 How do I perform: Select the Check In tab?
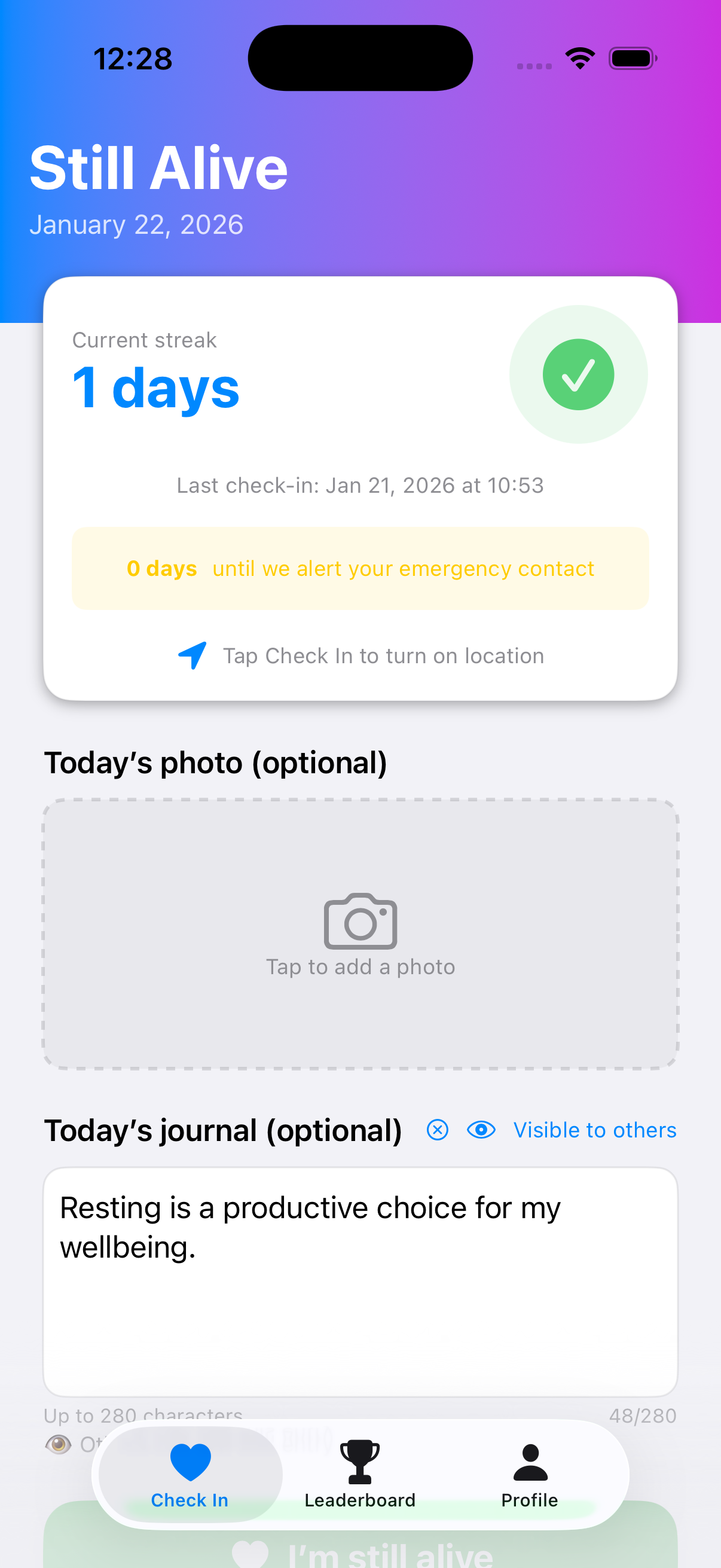pos(190,1474)
